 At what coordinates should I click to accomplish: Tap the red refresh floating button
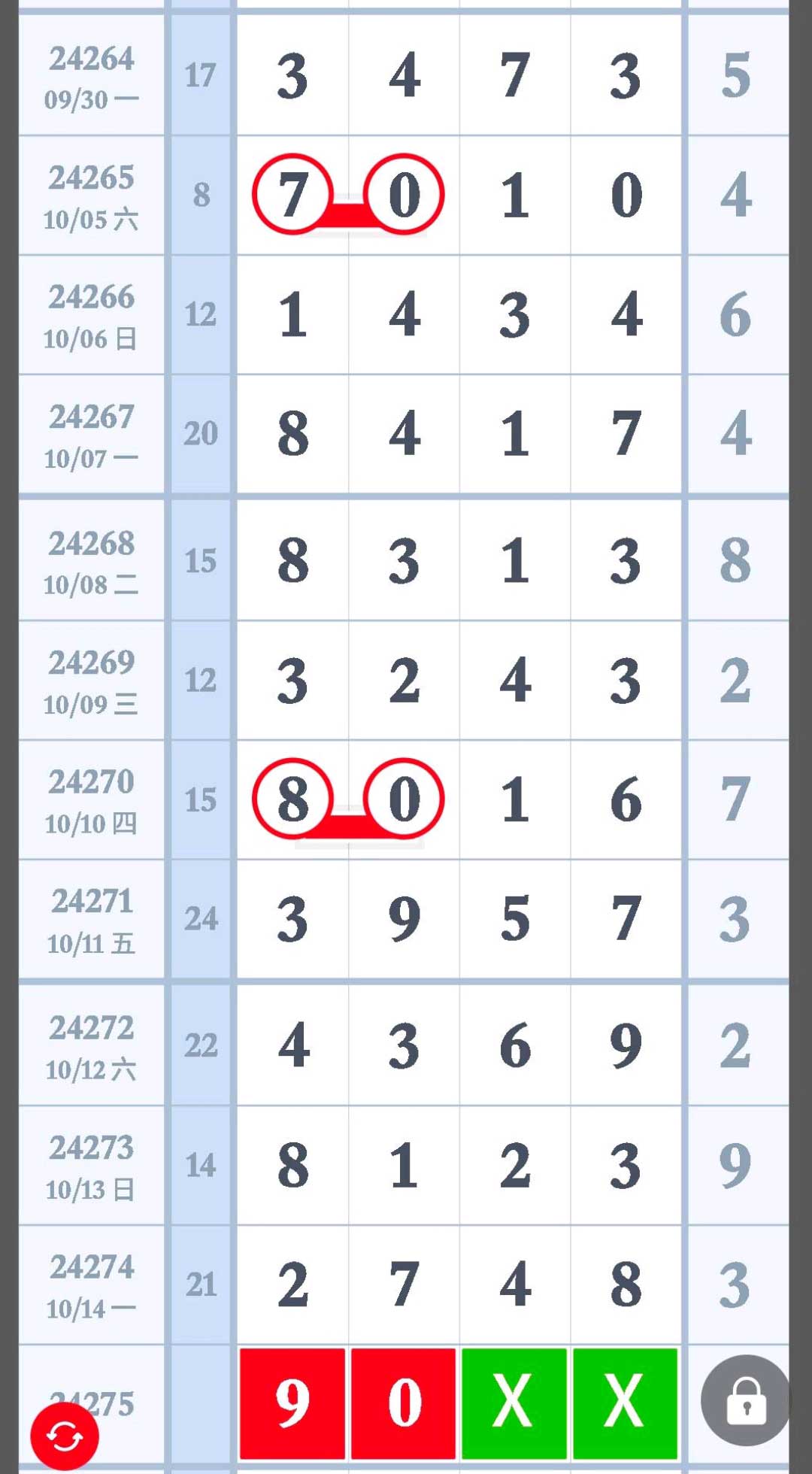click(x=65, y=1436)
